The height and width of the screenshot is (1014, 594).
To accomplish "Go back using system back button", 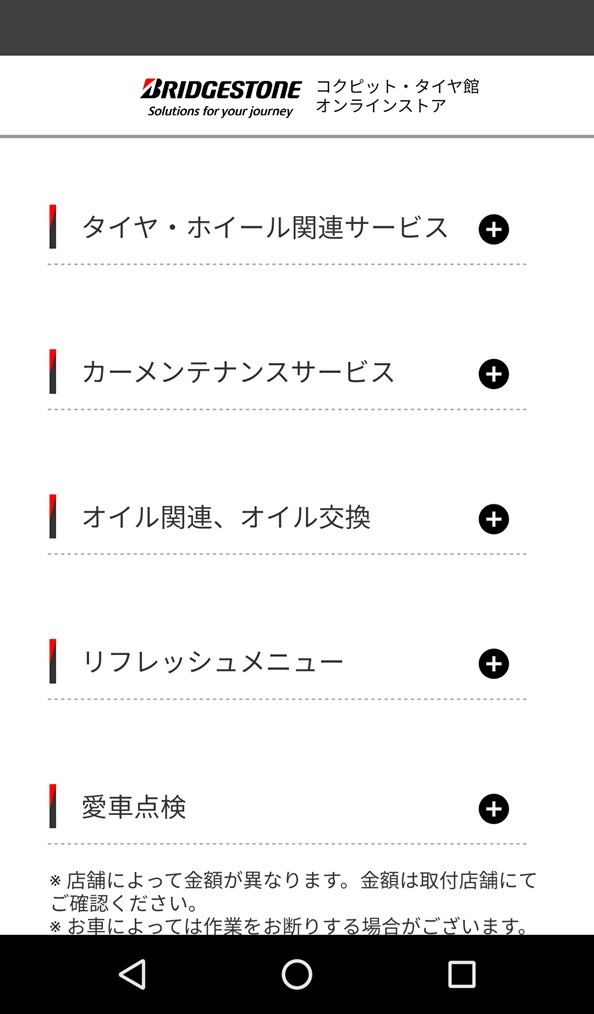I will tap(133, 974).
